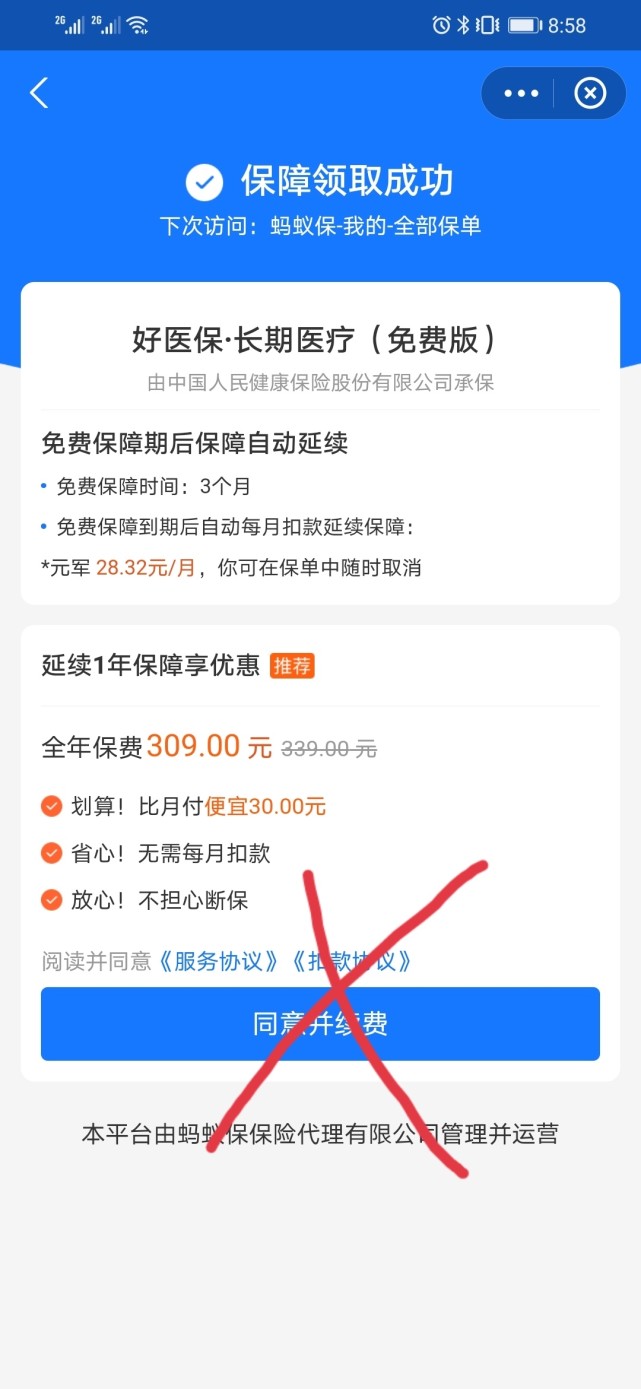Image resolution: width=641 pixels, height=1389 pixels.
Task: Go back using the top-left arrow
Action: (39, 93)
